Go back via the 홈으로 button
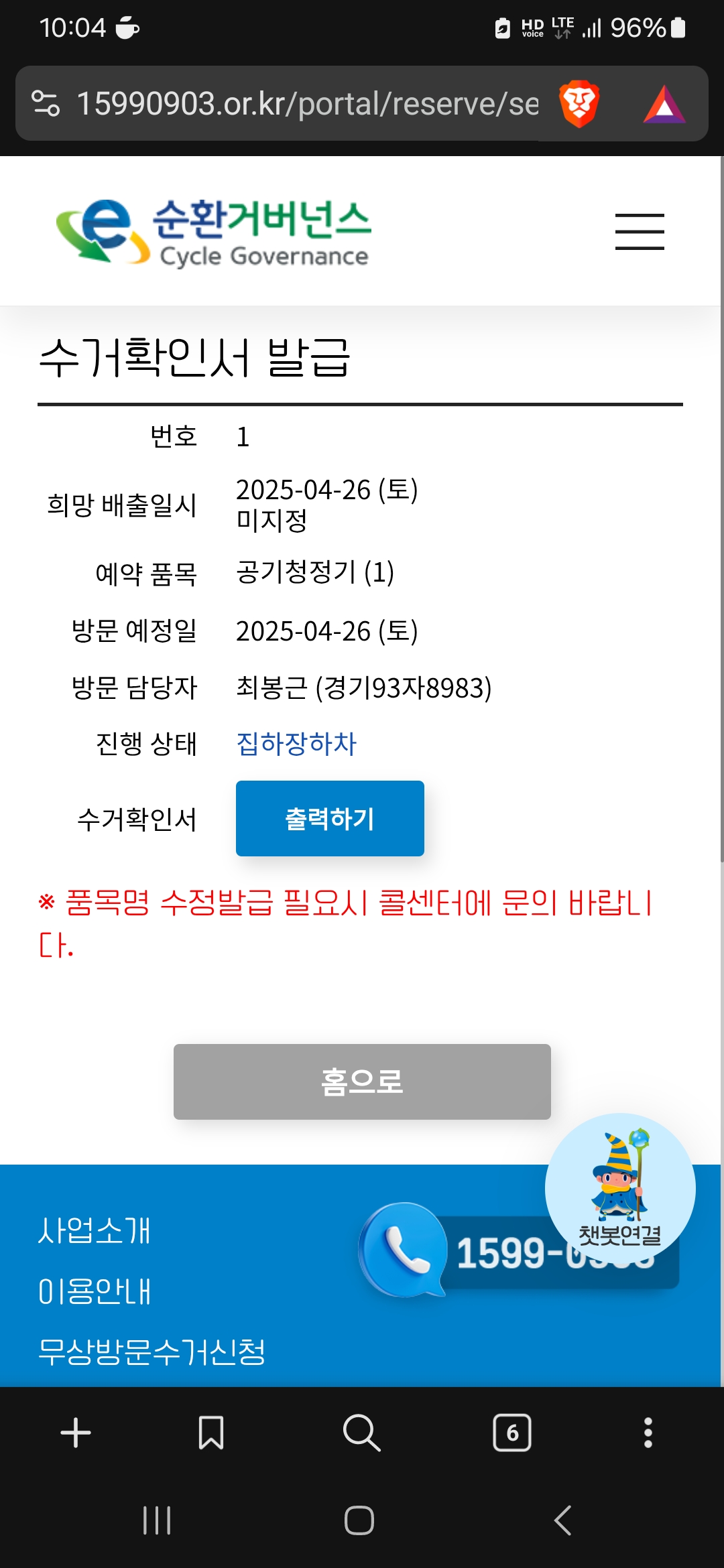 (x=362, y=1082)
